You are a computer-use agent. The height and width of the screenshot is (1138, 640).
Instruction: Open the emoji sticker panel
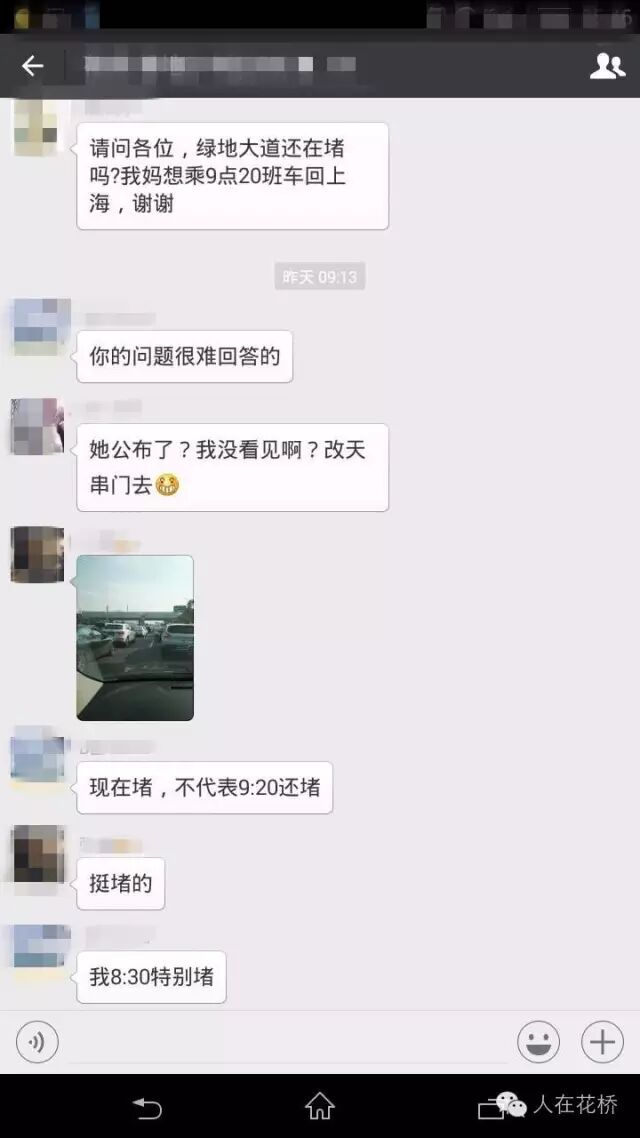pyautogui.click(x=538, y=1043)
